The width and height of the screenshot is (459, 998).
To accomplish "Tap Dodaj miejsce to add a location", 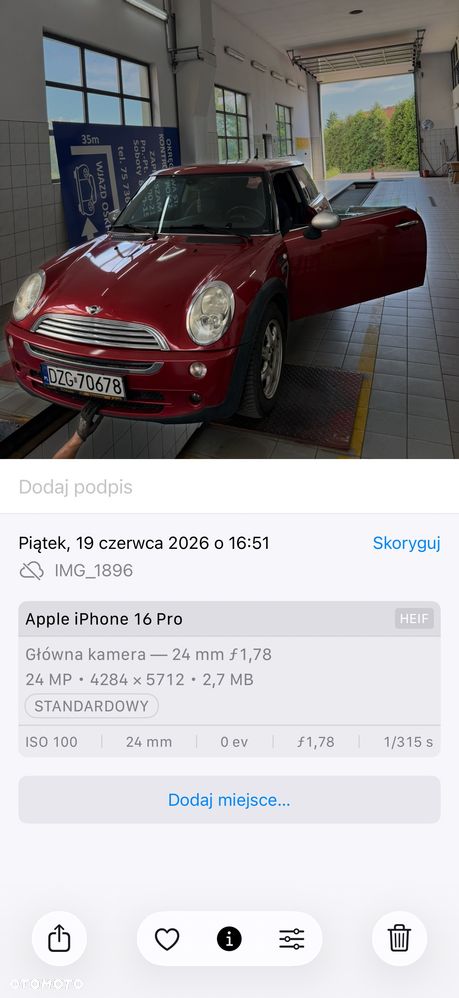I will click(229, 799).
